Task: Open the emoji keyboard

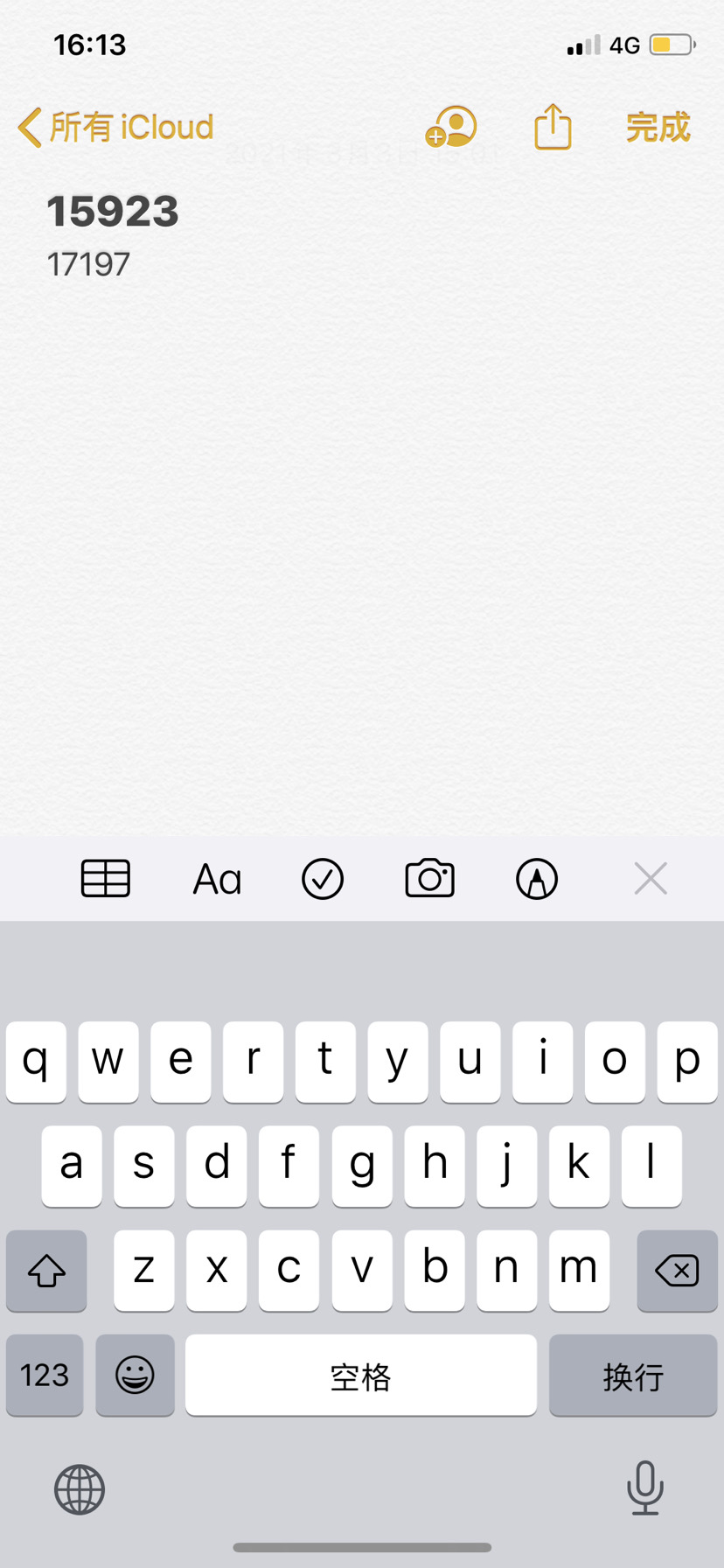Action: pyautogui.click(x=136, y=1375)
